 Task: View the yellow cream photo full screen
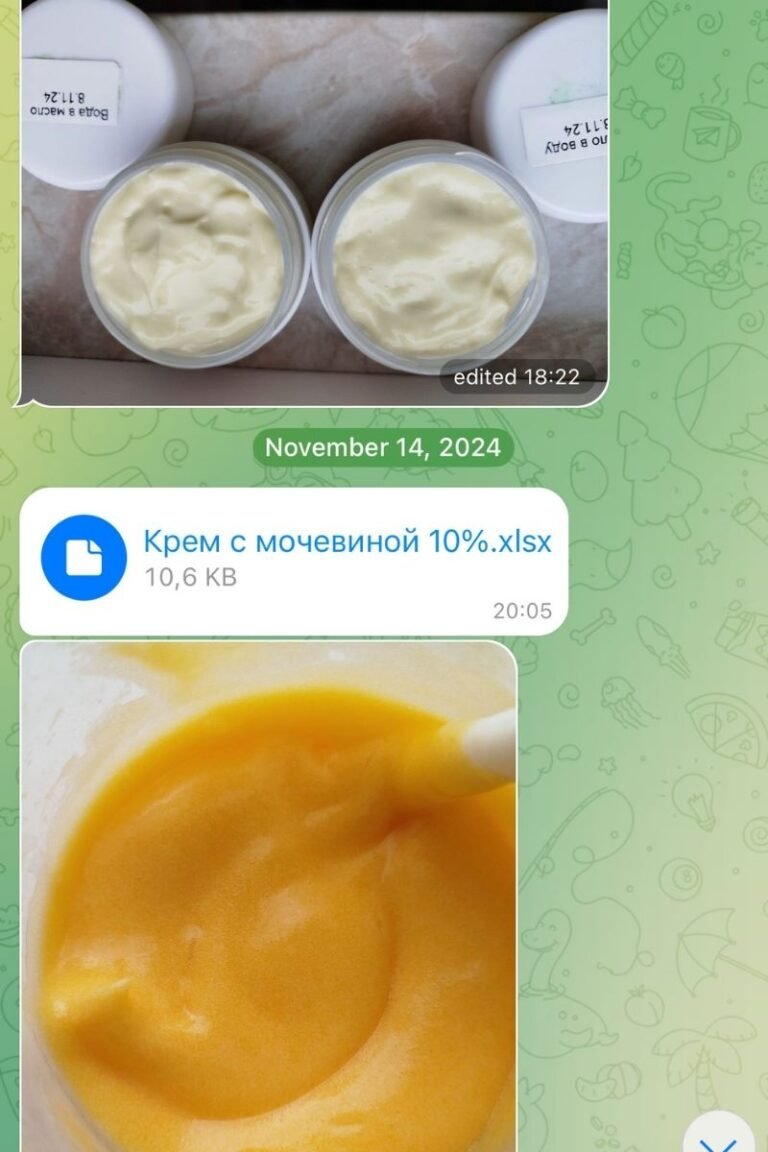[x=268, y=900]
